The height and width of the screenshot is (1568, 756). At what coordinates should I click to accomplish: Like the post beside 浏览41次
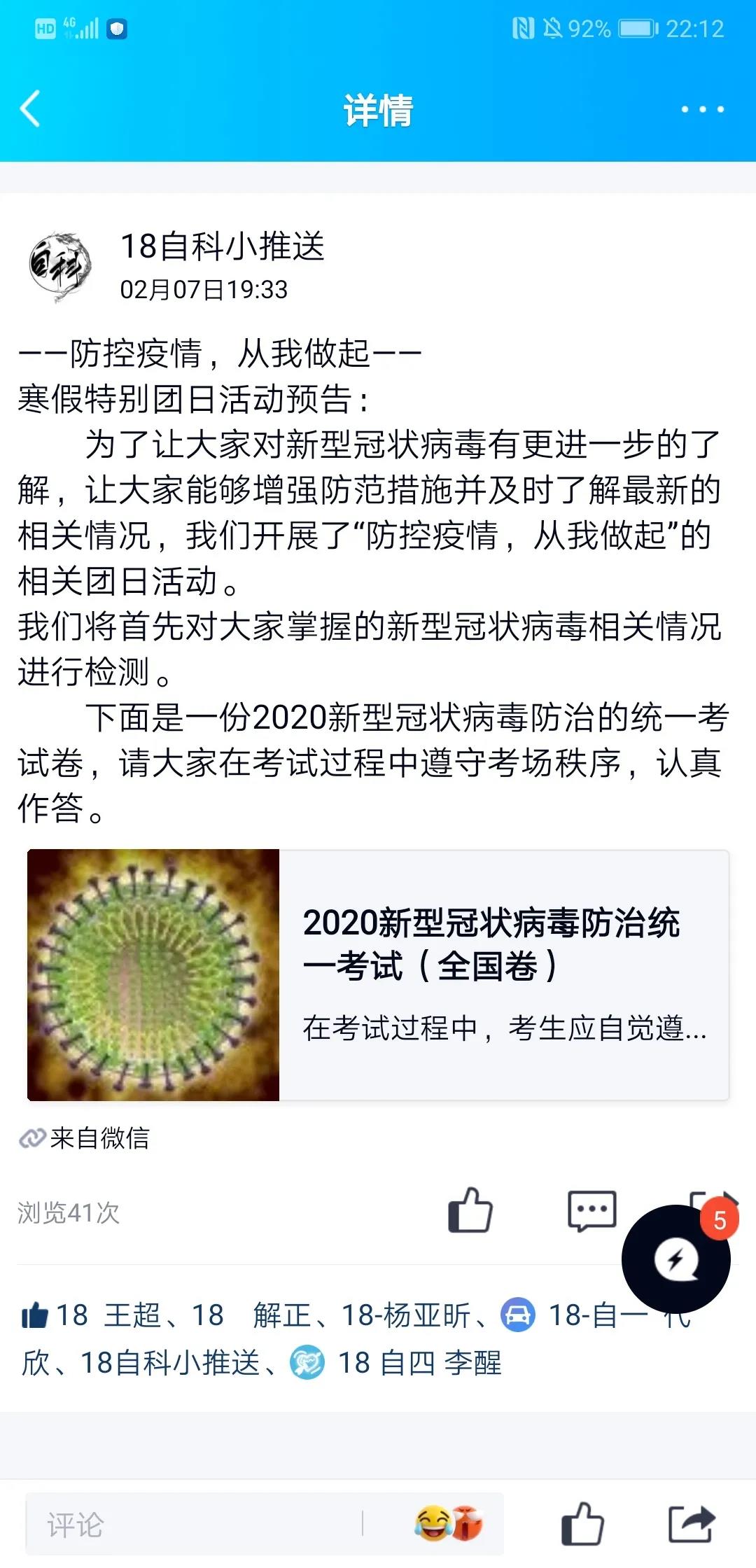point(470,1210)
